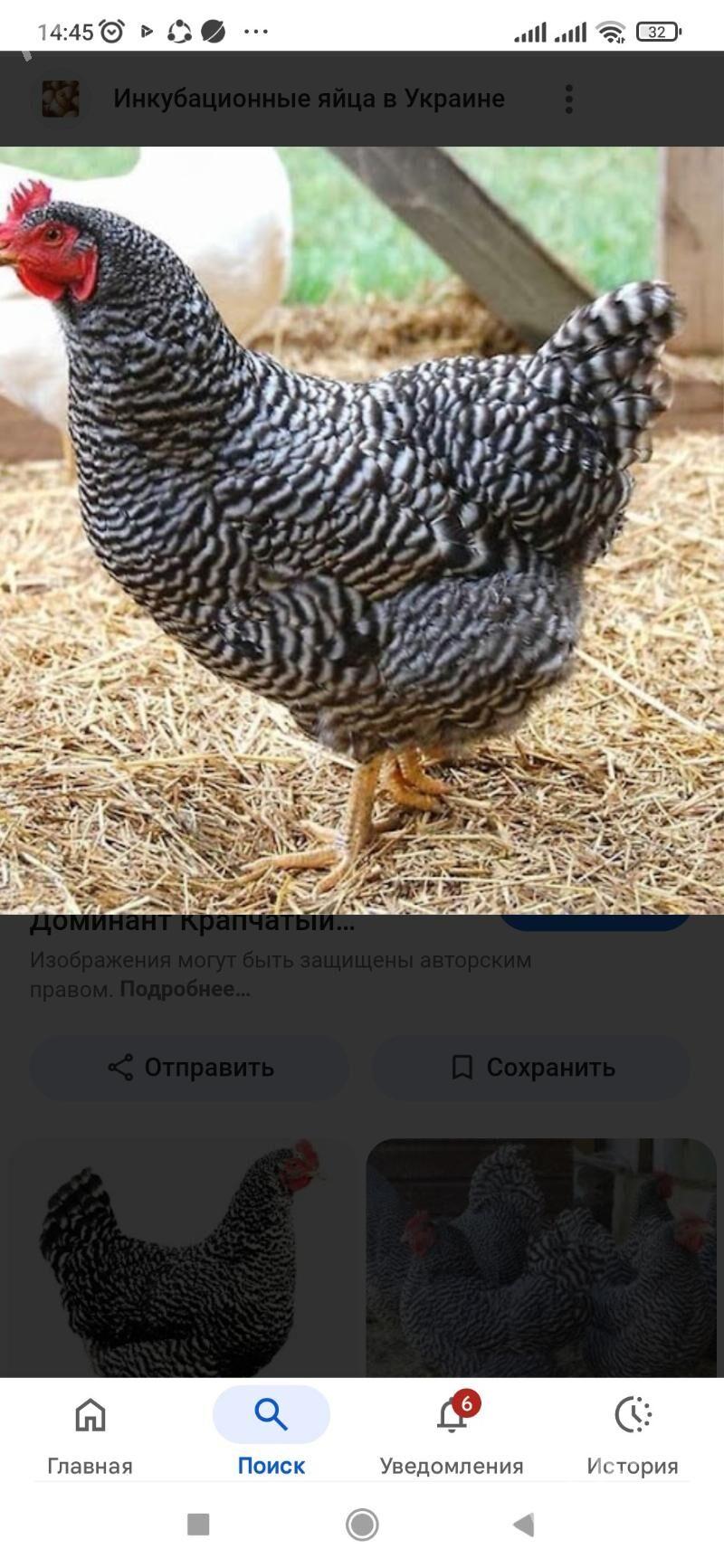Tap the system back button

(x=523, y=1525)
